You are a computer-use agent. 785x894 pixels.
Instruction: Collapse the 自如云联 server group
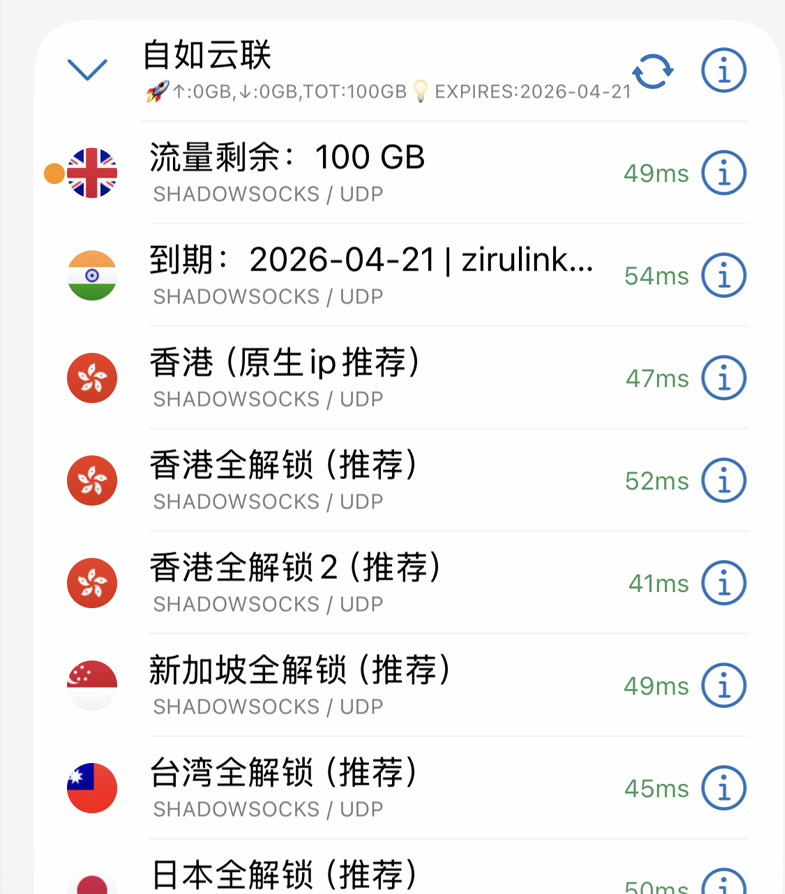click(87, 70)
